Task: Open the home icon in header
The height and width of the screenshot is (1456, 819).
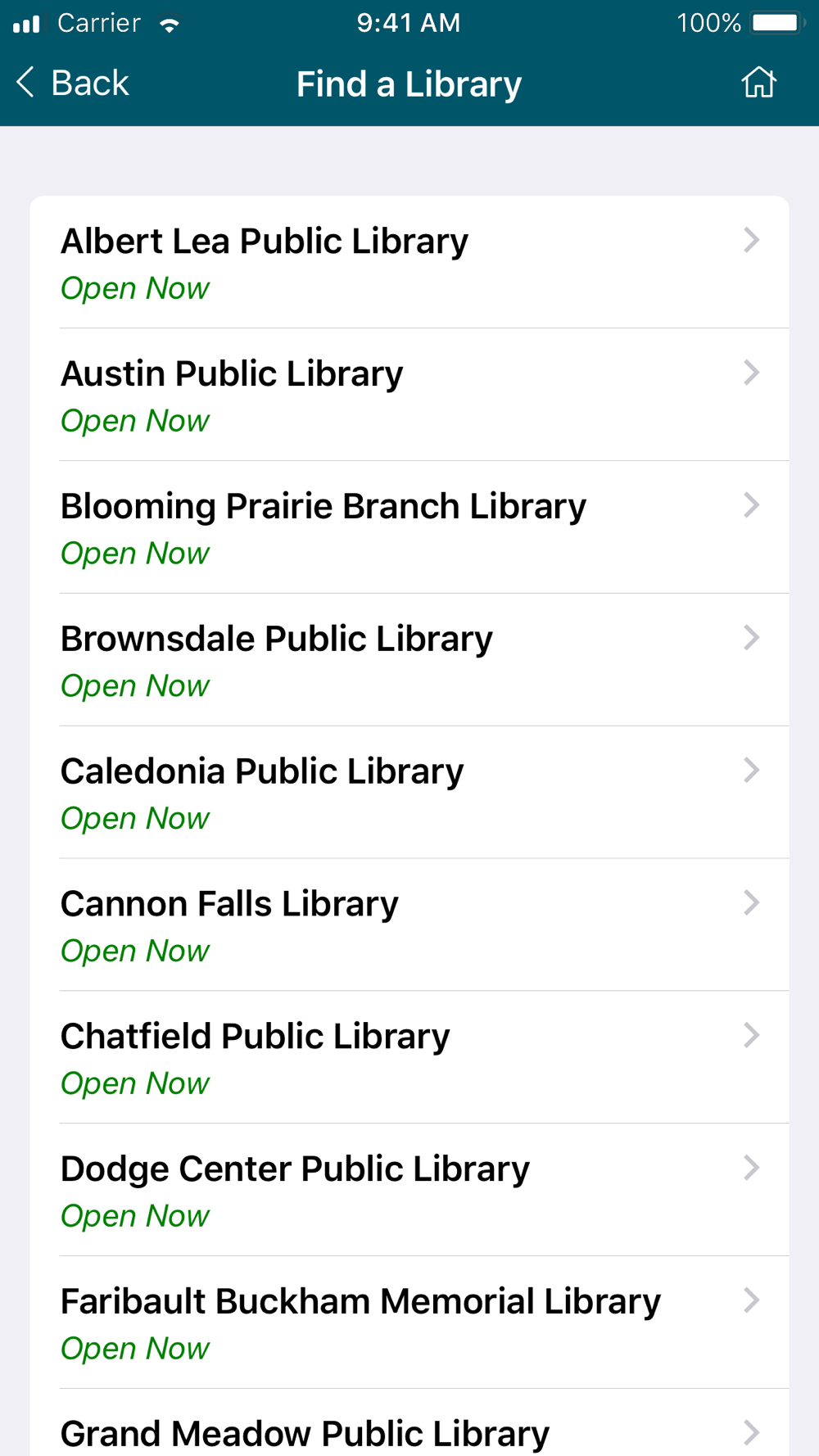Action: point(758,83)
